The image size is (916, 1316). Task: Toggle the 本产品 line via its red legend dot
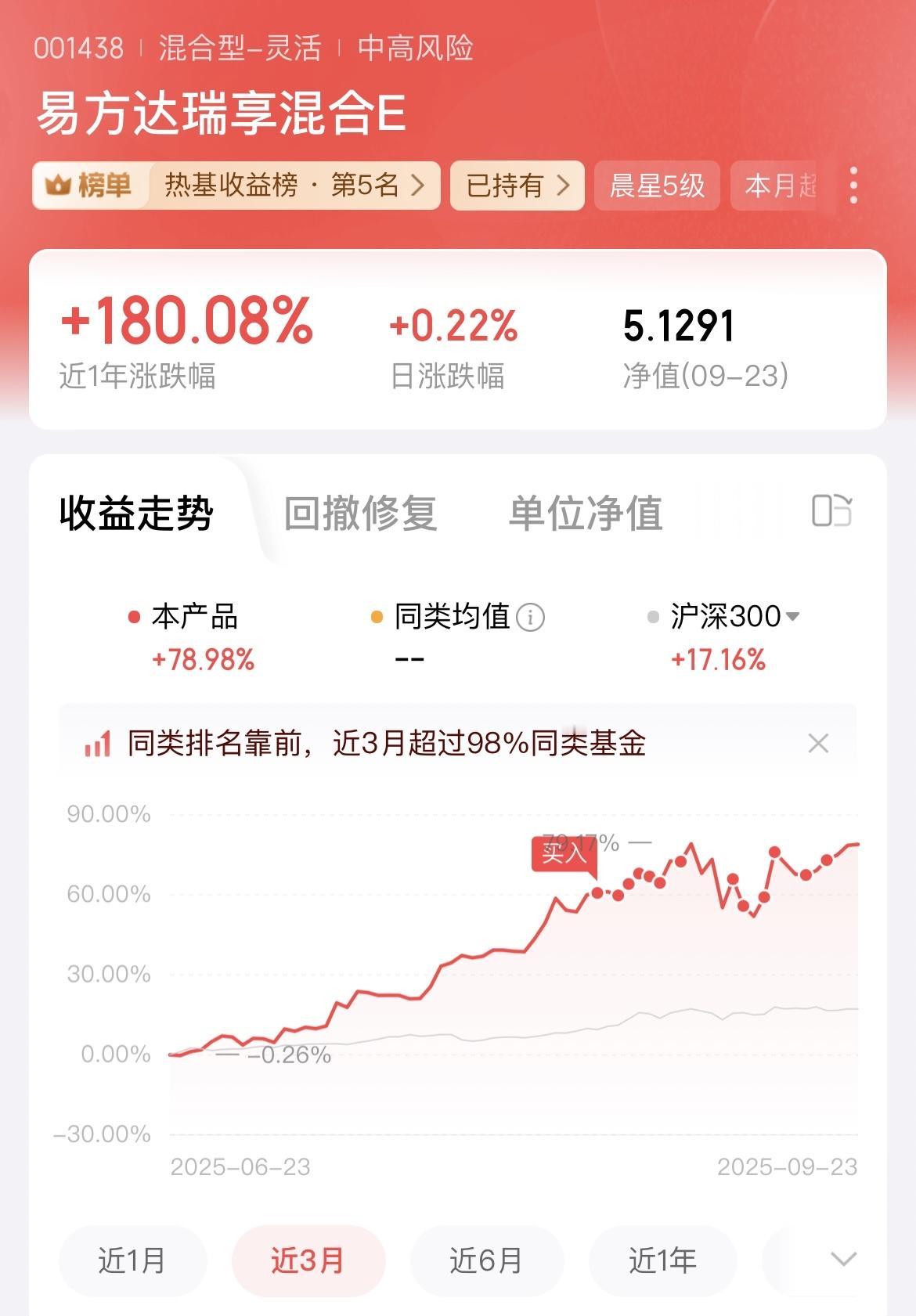pyautogui.click(x=135, y=616)
